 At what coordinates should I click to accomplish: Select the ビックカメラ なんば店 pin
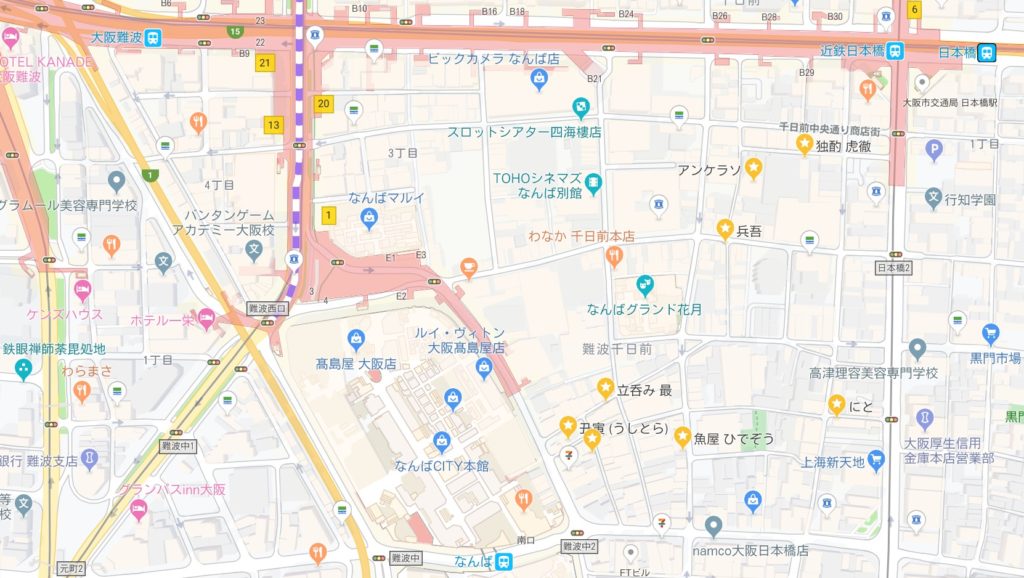click(540, 80)
